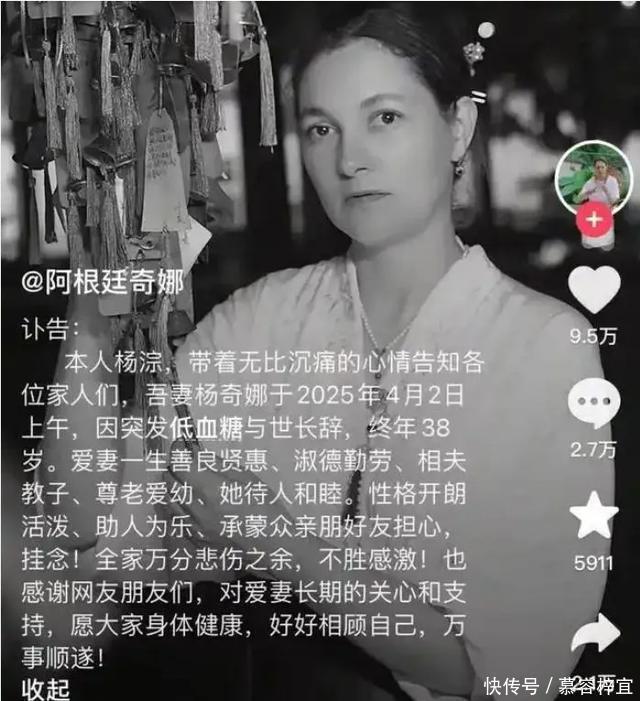Like this video with the heart
This screenshot has height=701, width=640.
pyautogui.click(x=594, y=290)
